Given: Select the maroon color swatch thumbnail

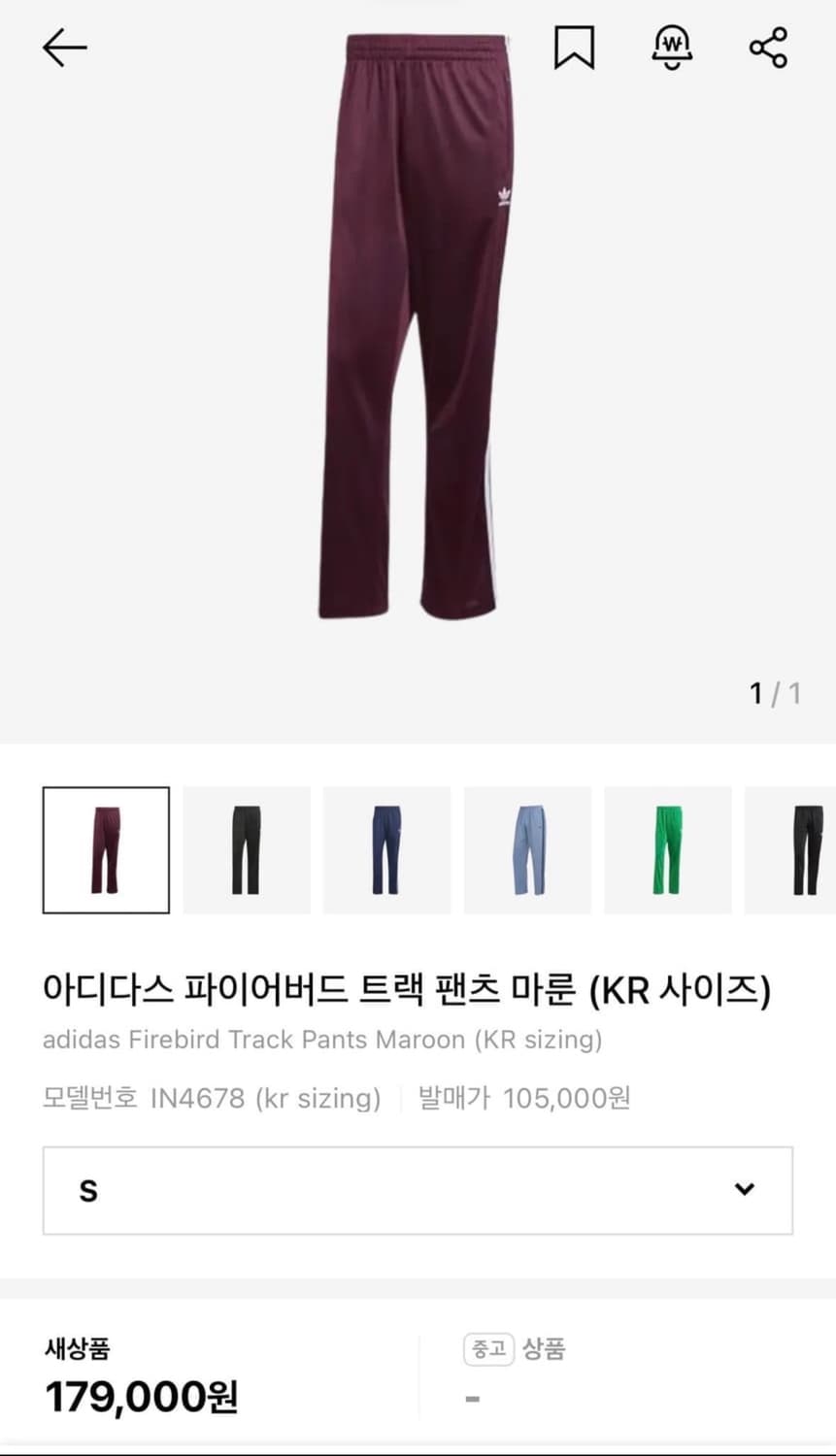Looking at the screenshot, I should coord(105,848).
